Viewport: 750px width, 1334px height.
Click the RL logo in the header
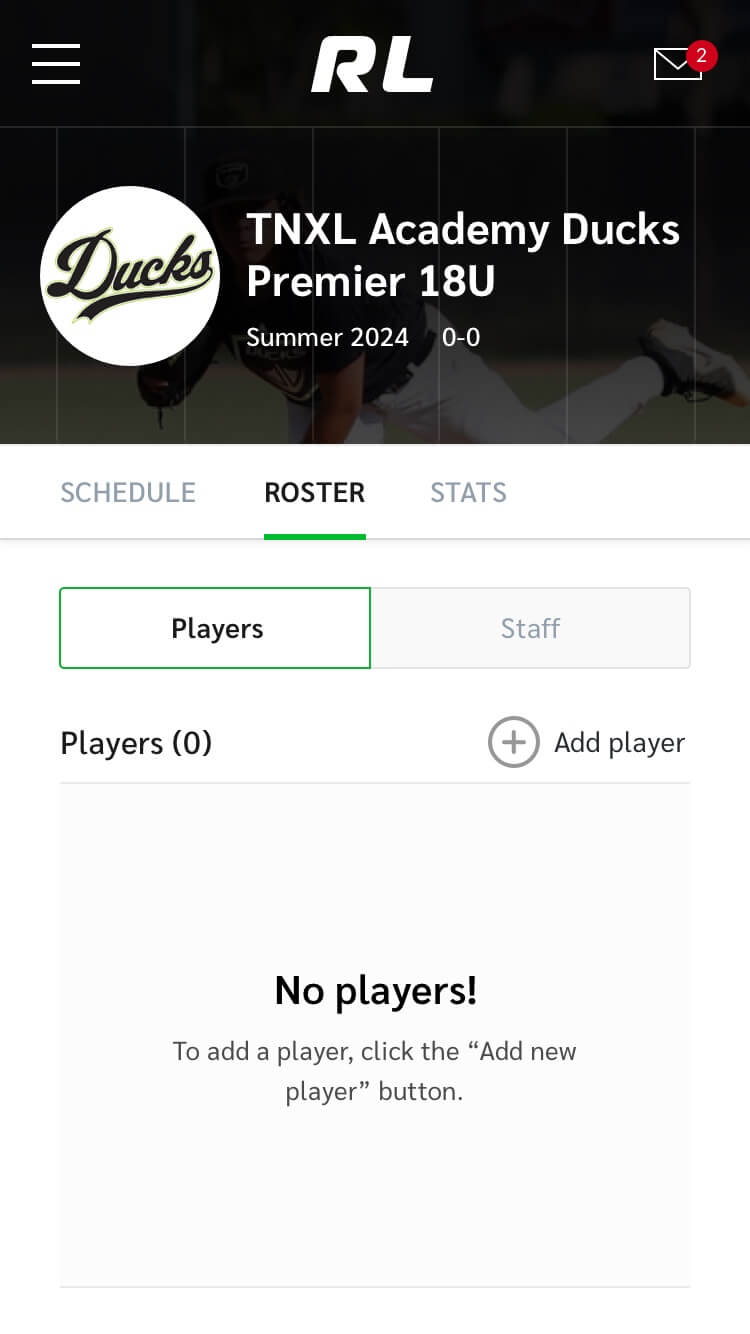(372, 63)
